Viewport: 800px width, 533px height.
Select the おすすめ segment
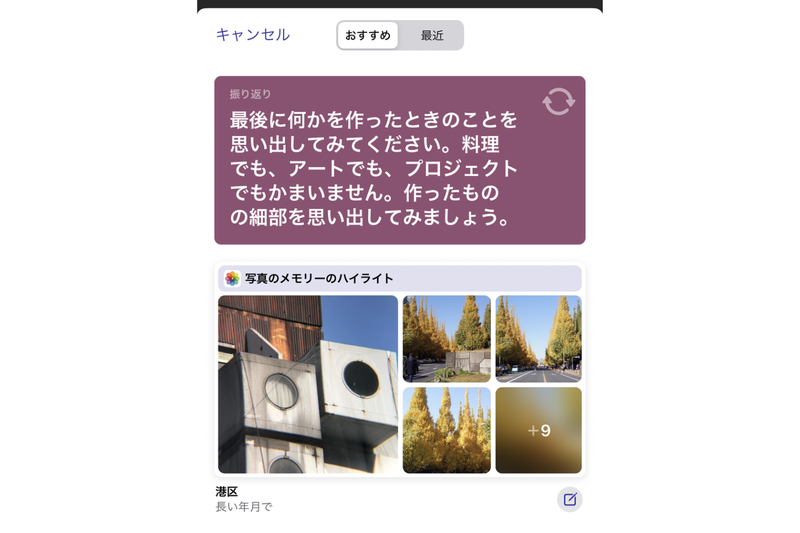coord(368,36)
